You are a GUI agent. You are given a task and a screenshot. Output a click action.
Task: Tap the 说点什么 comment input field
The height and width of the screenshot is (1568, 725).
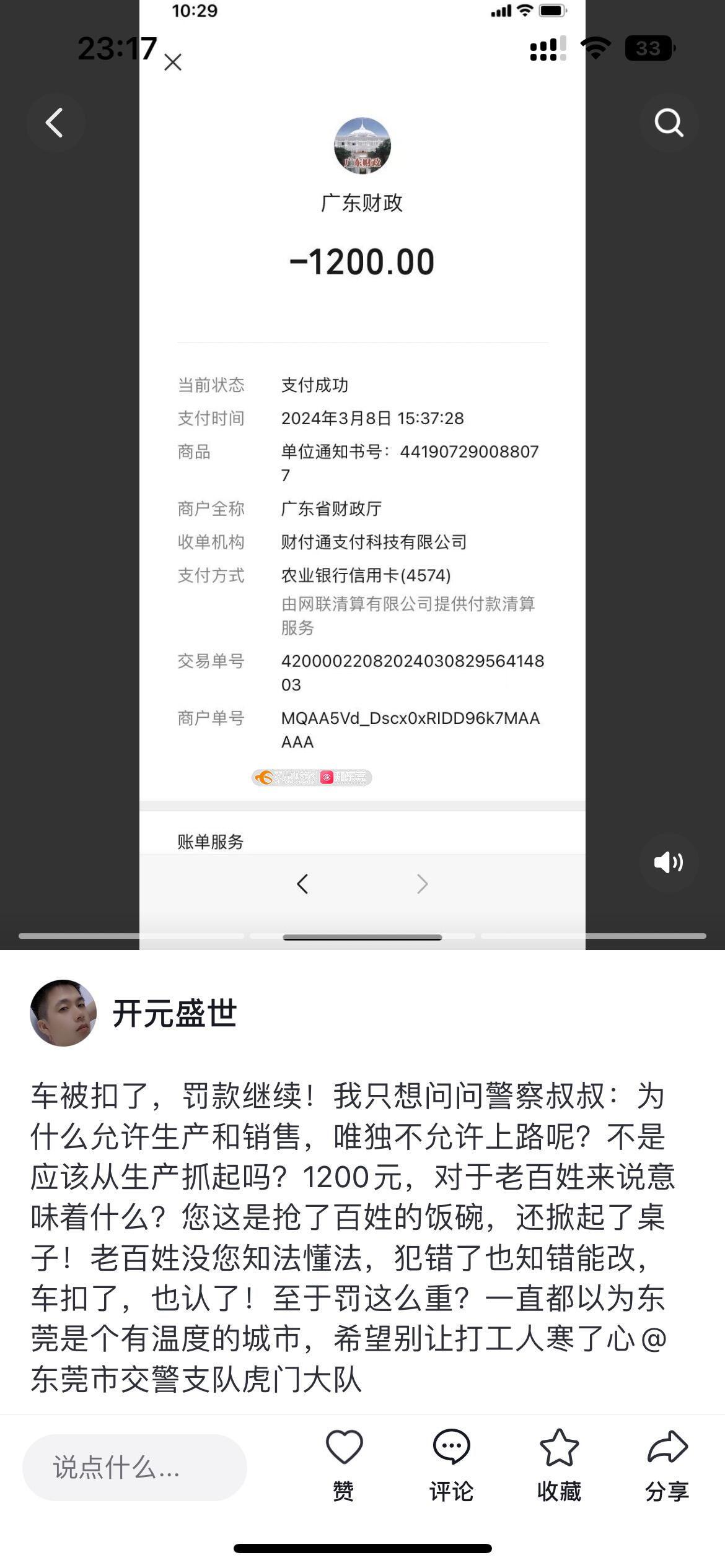click(x=134, y=1467)
